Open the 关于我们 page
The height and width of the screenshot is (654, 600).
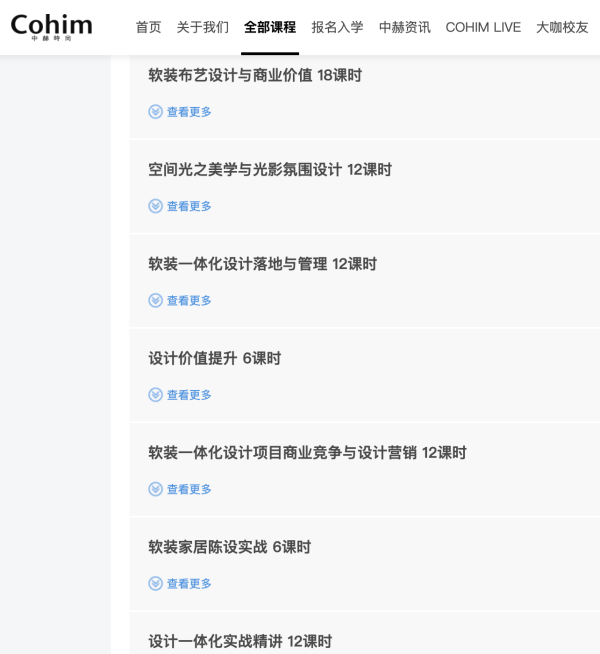(202, 27)
